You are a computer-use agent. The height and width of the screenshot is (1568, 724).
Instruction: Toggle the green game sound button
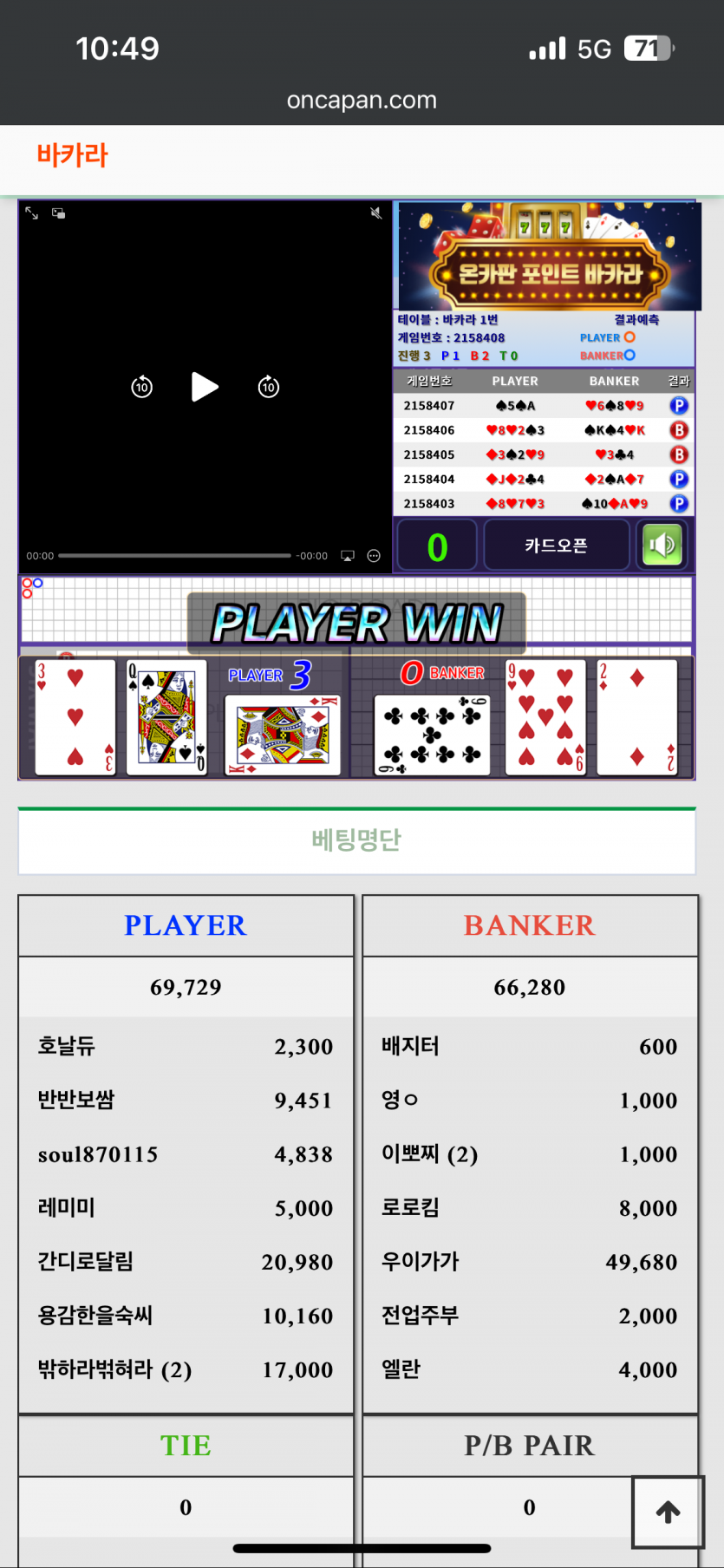[662, 546]
